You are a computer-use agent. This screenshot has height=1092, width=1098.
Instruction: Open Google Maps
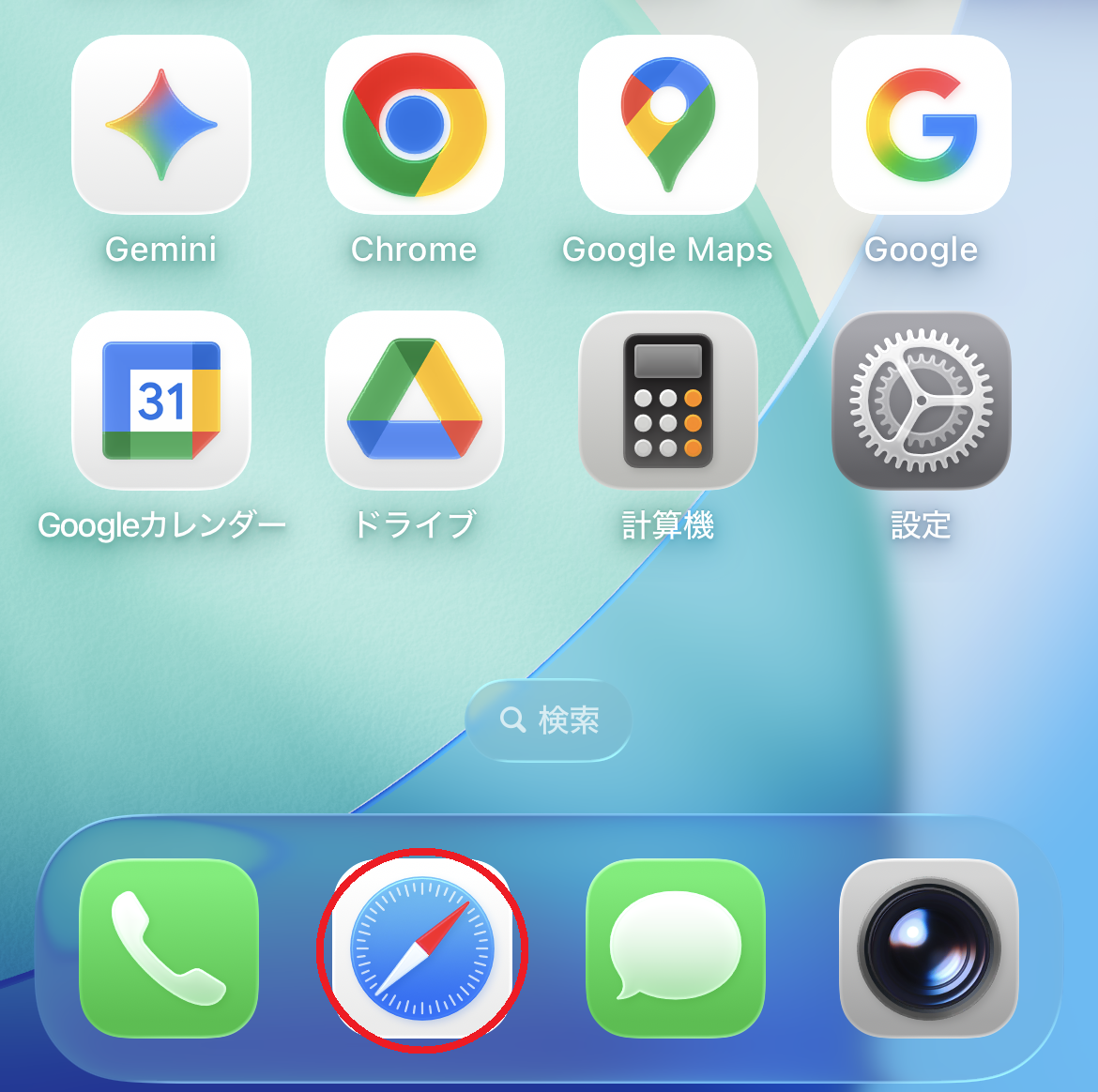[x=667, y=125]
